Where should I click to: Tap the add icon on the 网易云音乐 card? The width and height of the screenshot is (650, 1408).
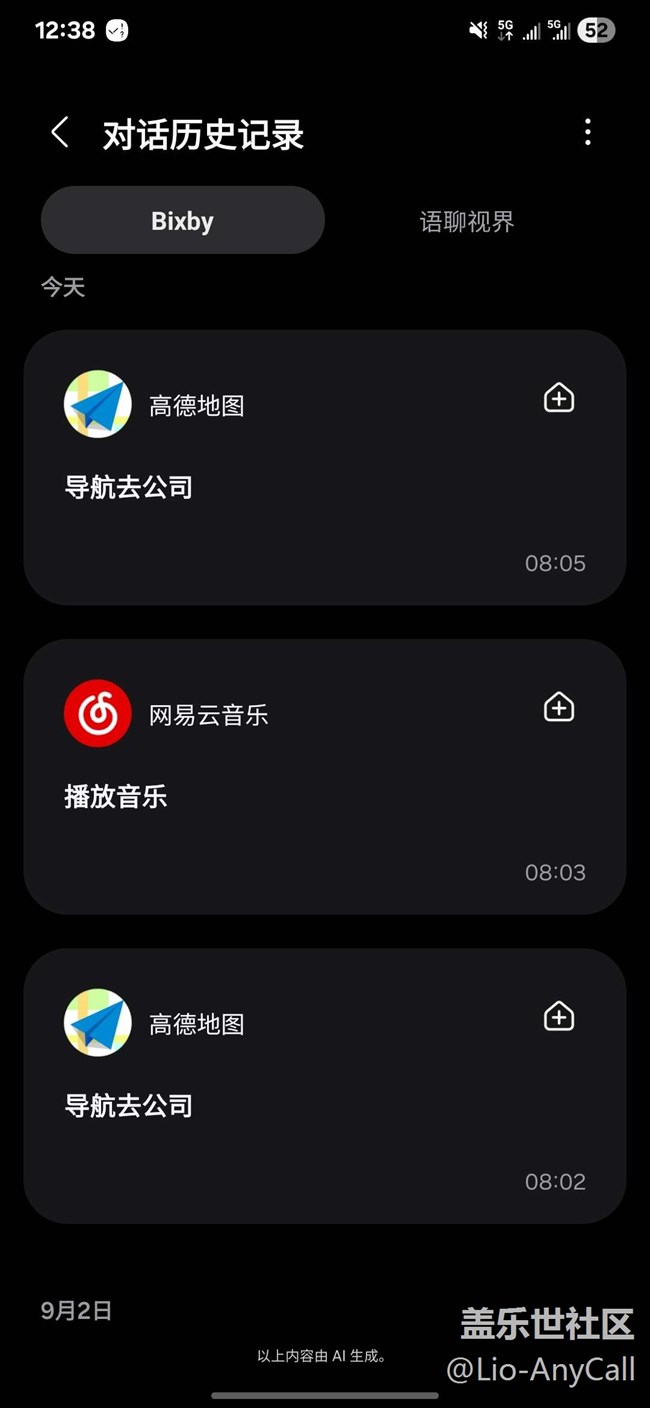click(558, 708)
